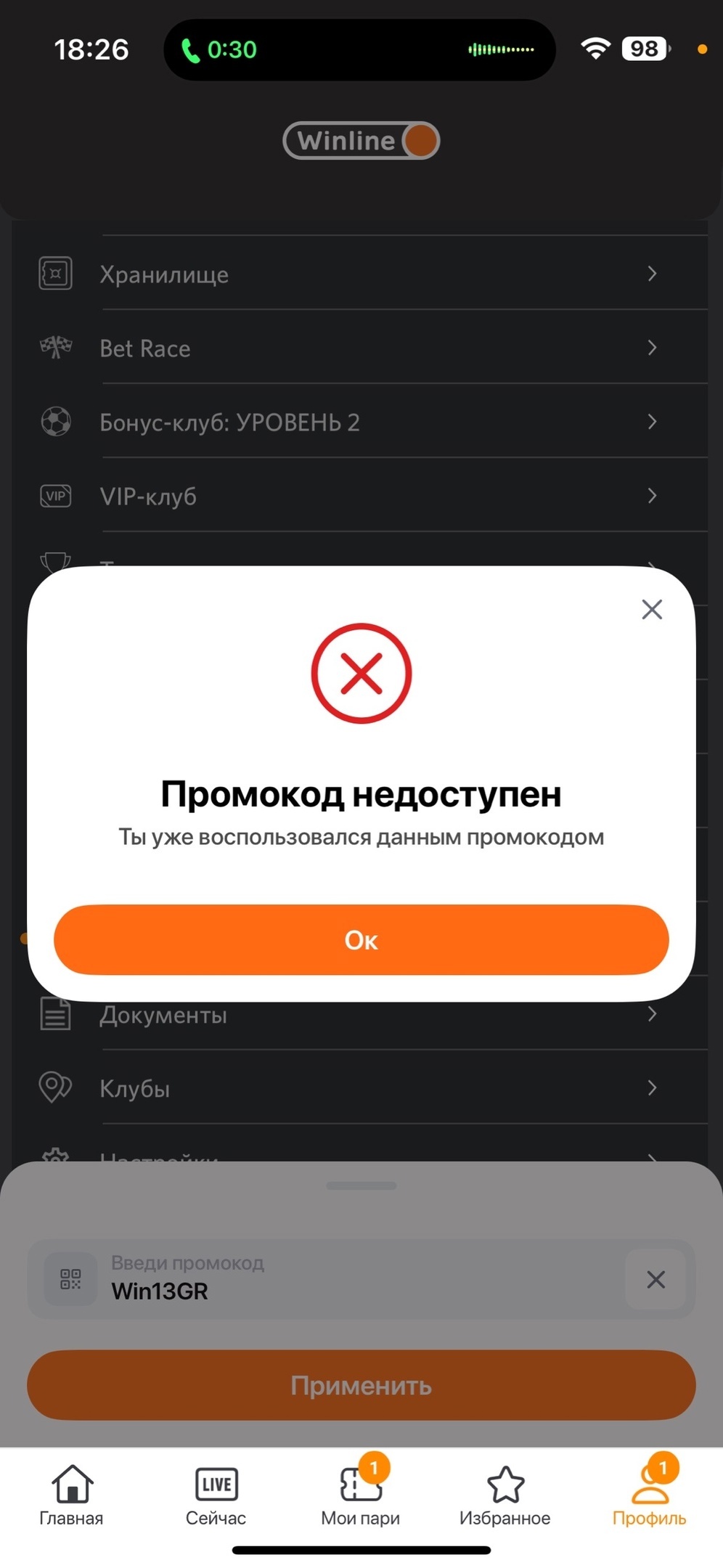
Task: Open Bet Race
Action: click(361, 348)
